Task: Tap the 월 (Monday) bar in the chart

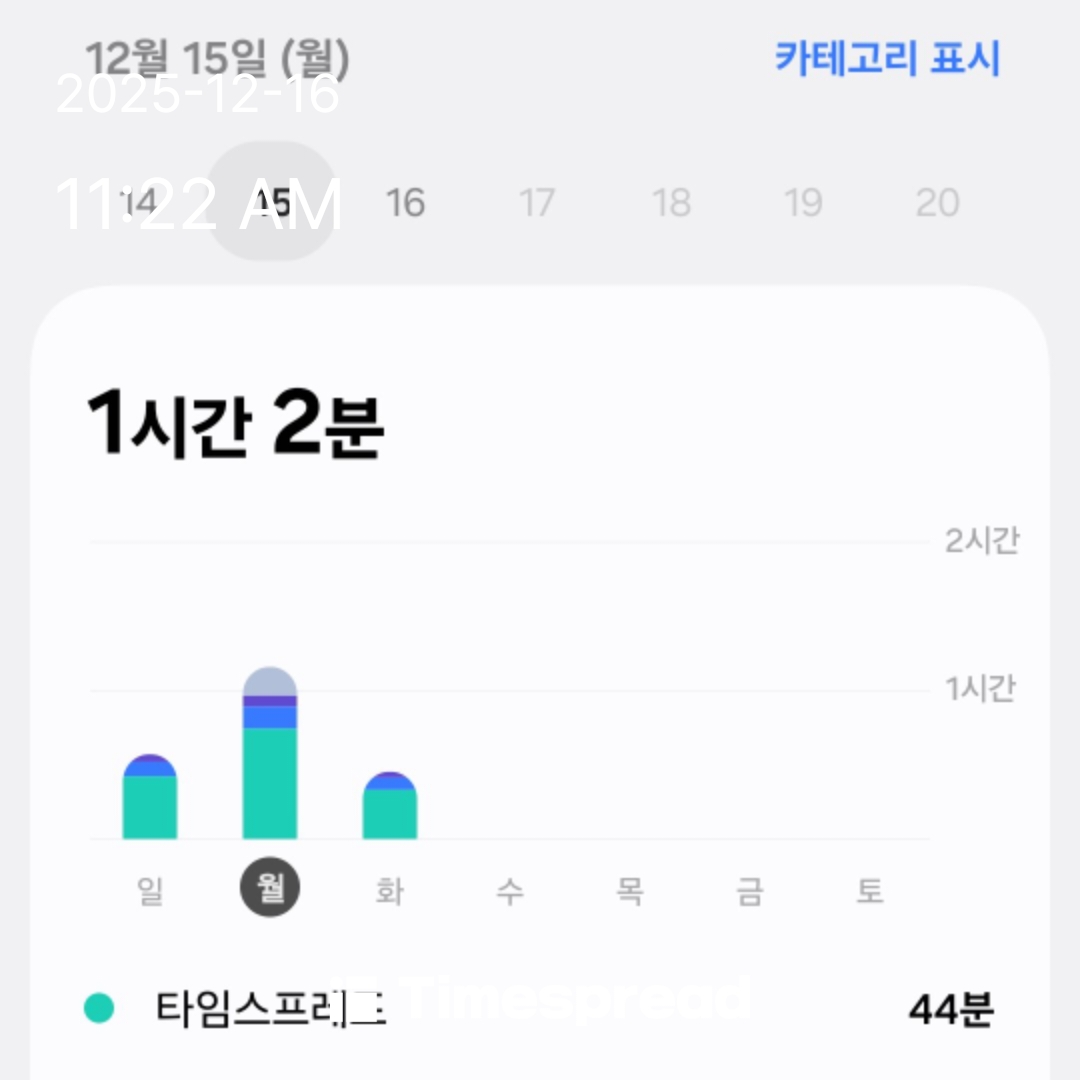Action: [270, 755]
